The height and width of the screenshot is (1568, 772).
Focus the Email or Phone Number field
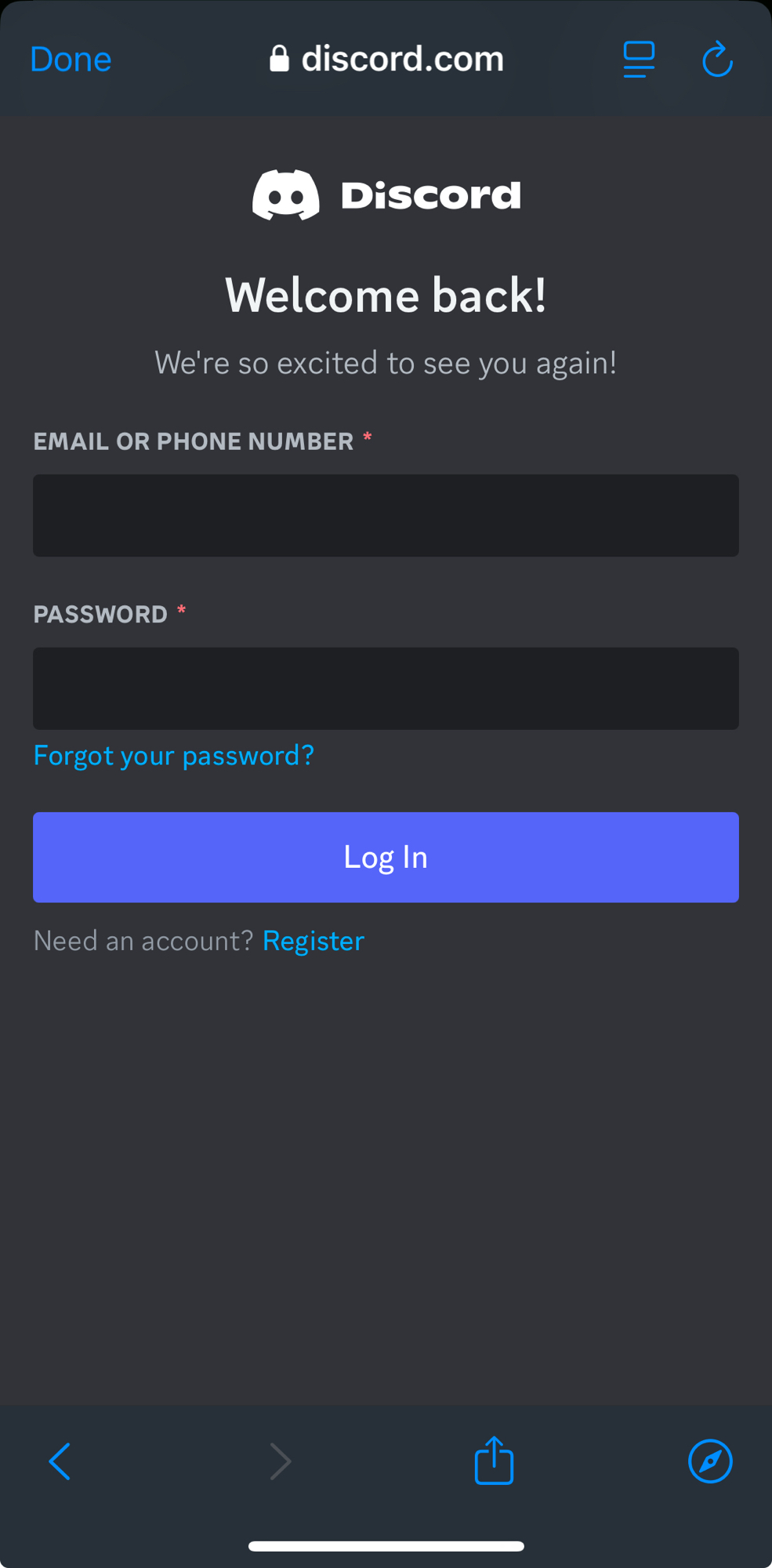pos(386,515)
